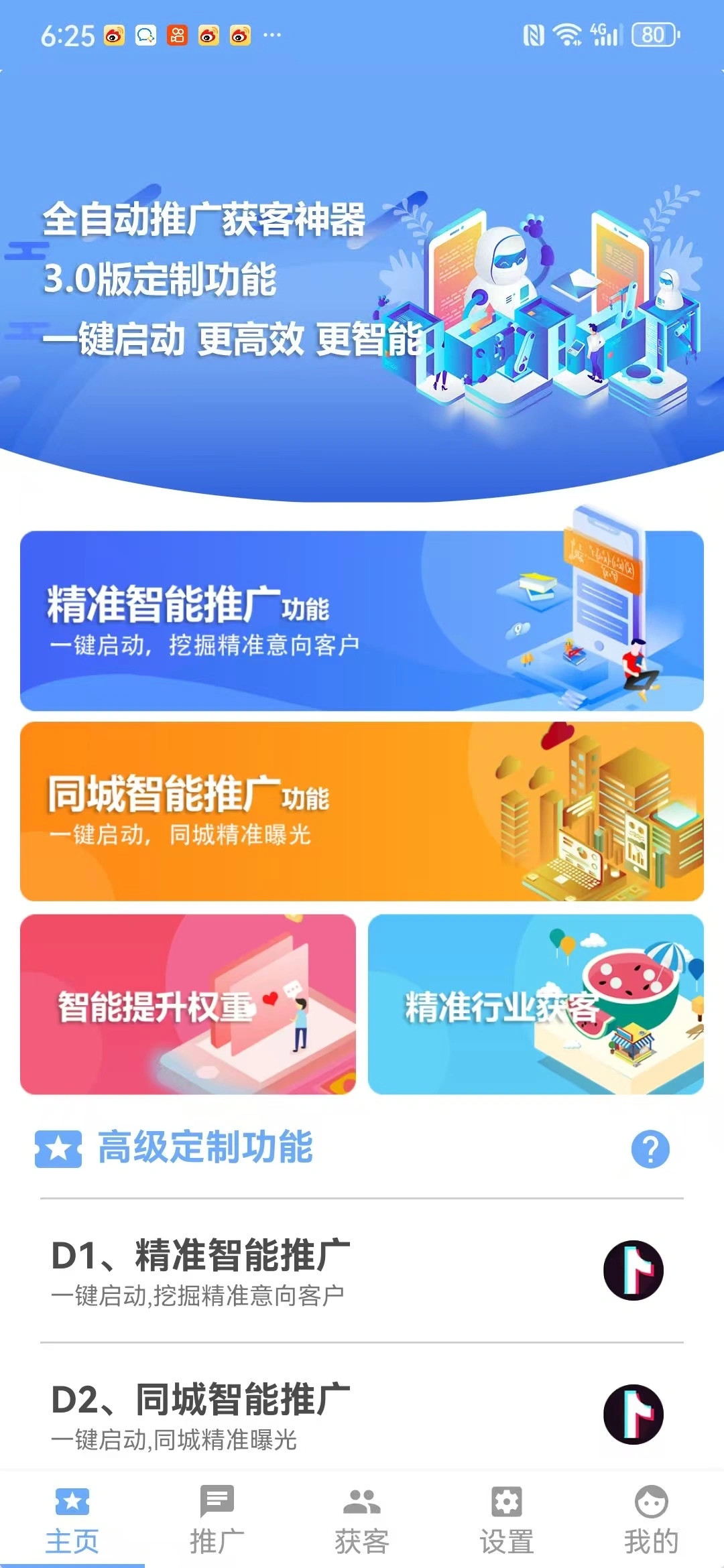Open the 精准智能推广 feature card
This screenshot has width=724, height=1568.
(362, 620)
